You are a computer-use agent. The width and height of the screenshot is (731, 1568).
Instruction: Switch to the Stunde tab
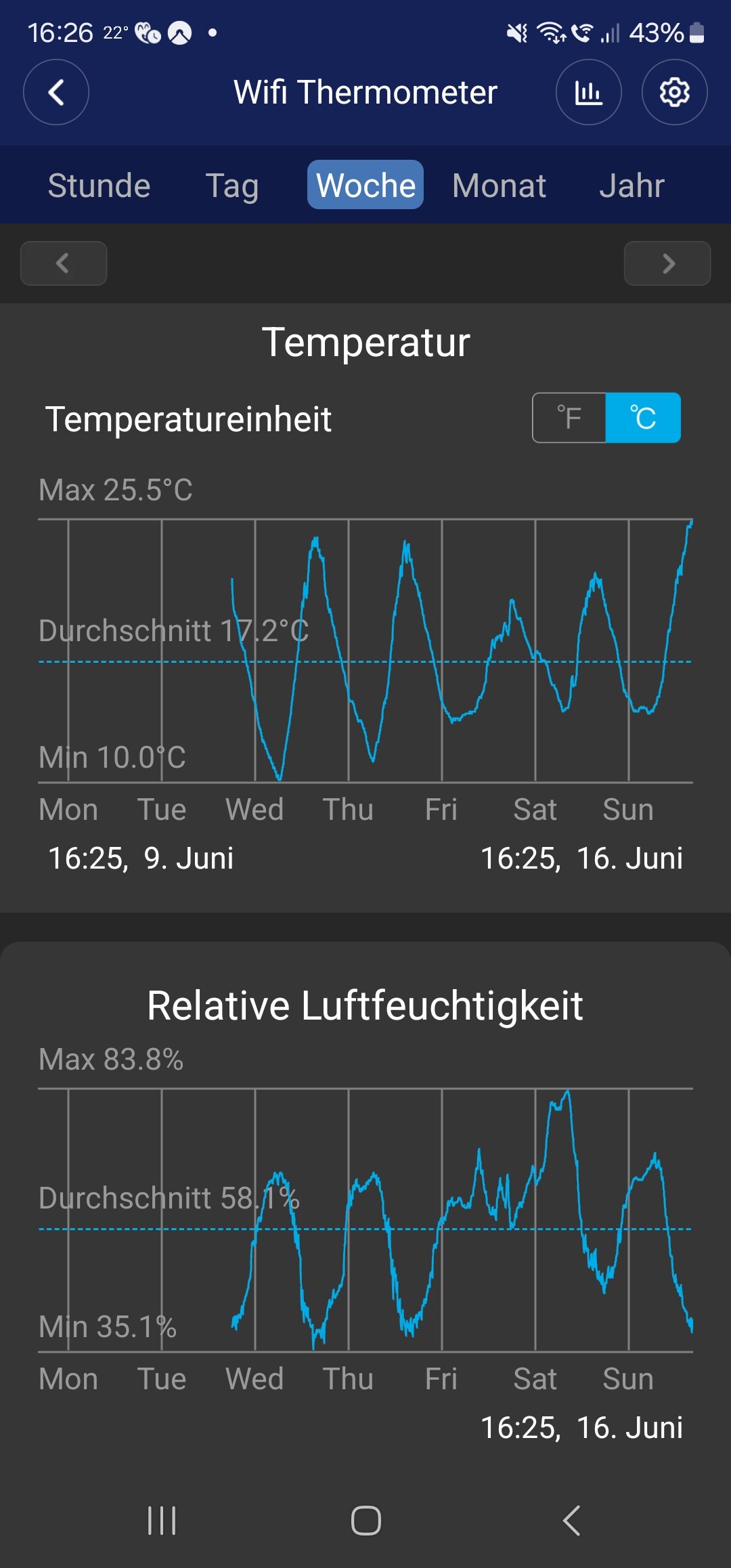99,186
